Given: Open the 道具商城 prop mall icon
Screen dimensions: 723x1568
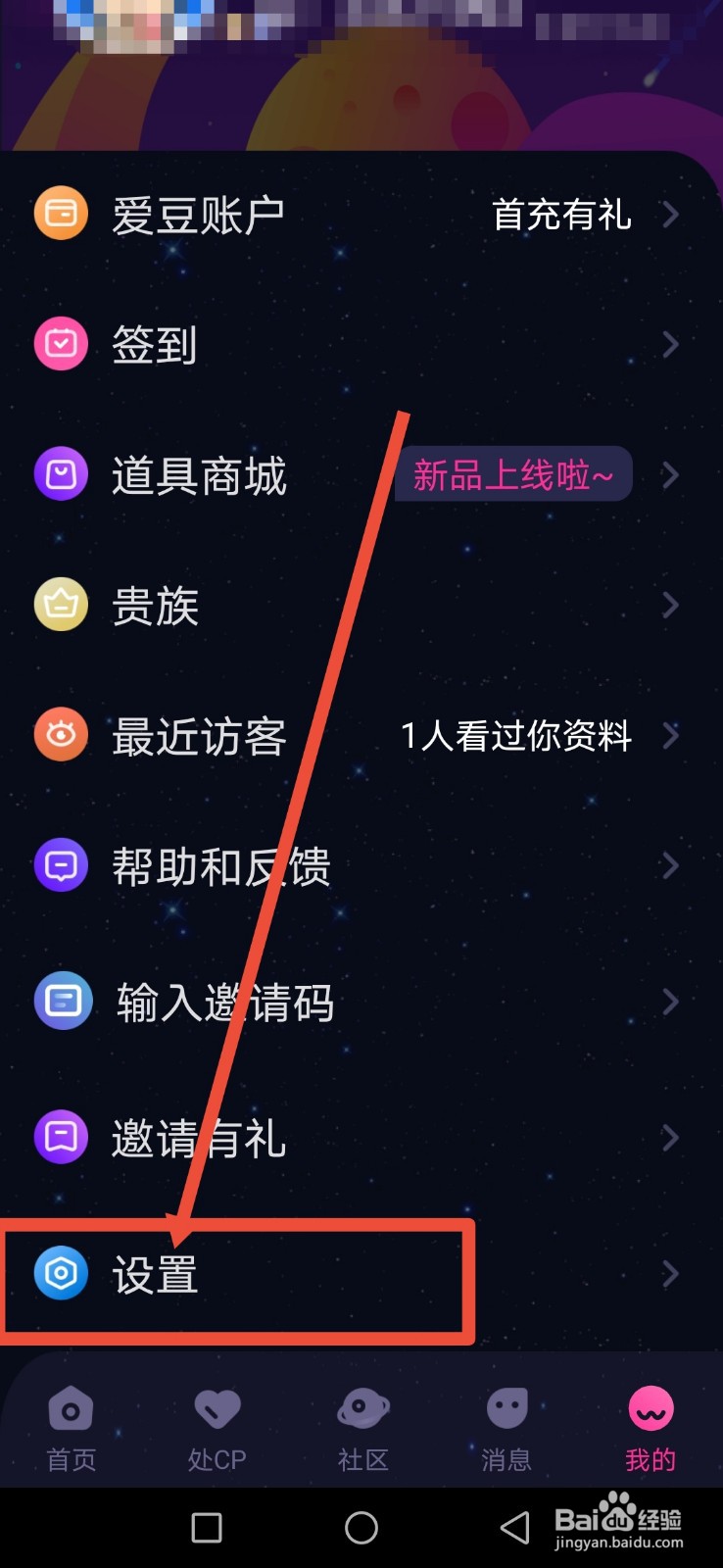Looking at the screenshot, I should 61,474.
